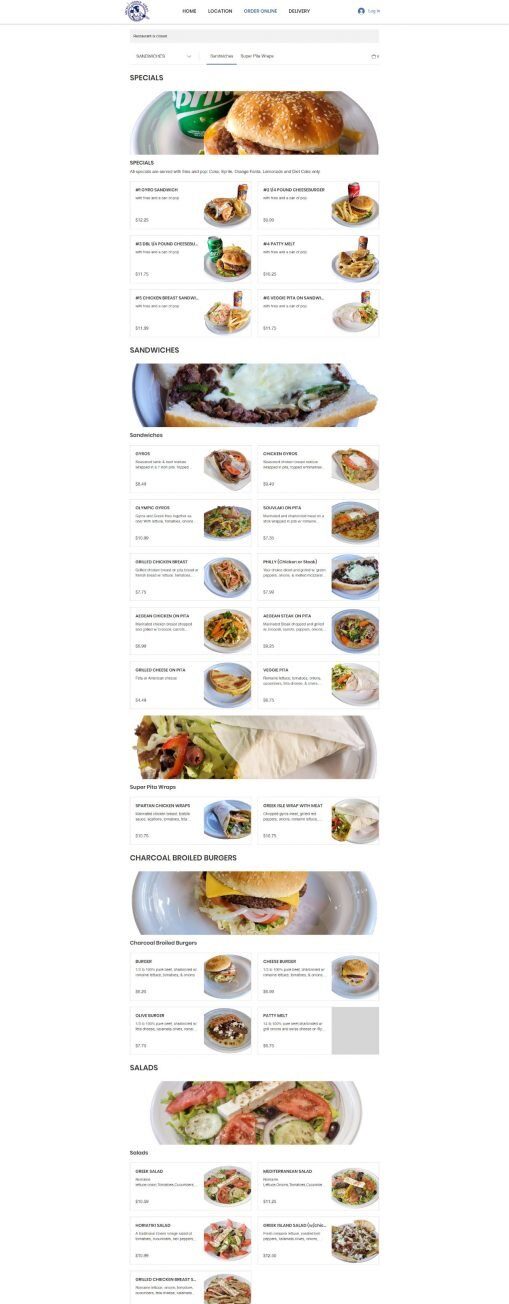Screen dimensions: 509x1304
Task: Open the Veggie Pita card
Action: point(318,685)
